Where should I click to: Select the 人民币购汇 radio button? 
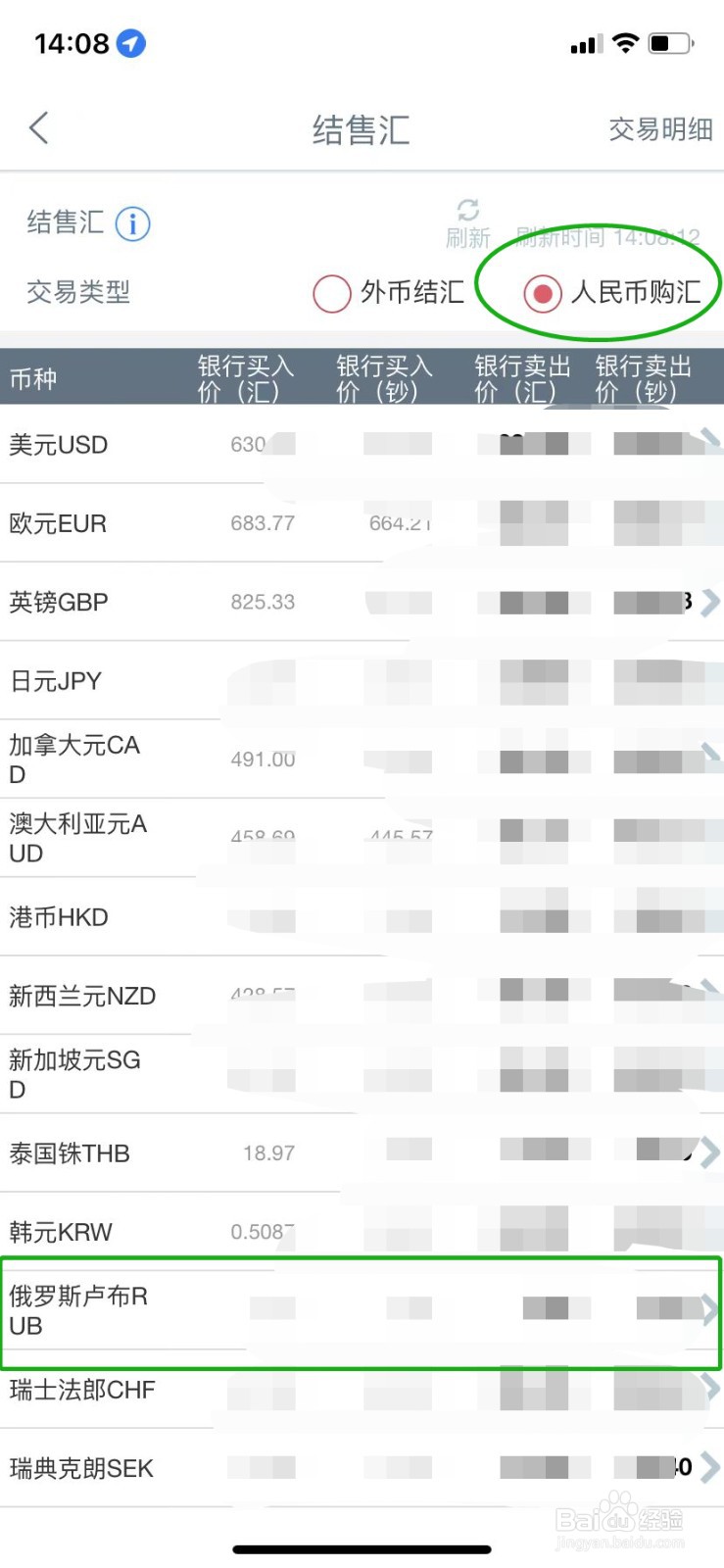point(543,293)
